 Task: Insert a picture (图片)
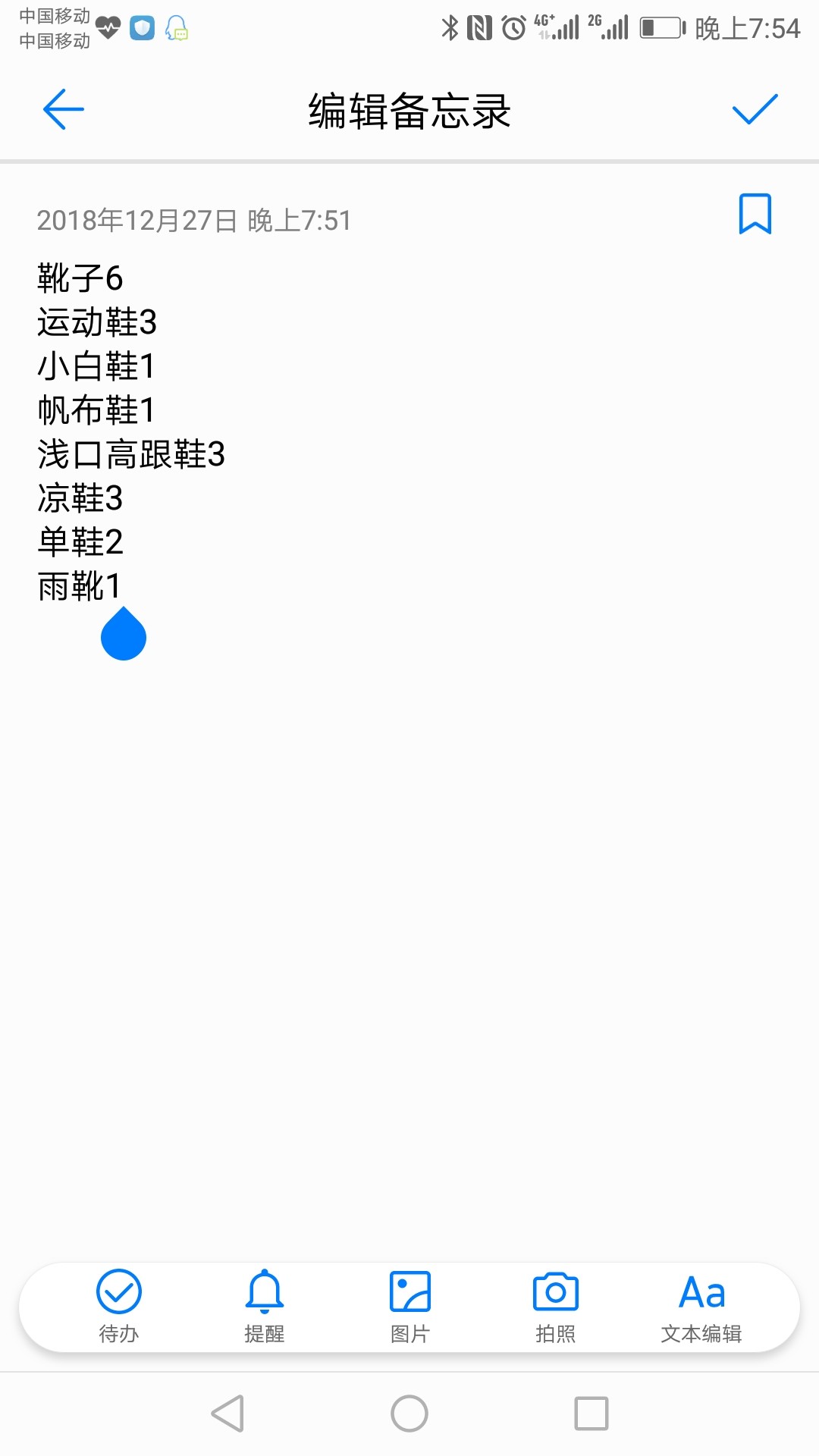click(410, 1306)
